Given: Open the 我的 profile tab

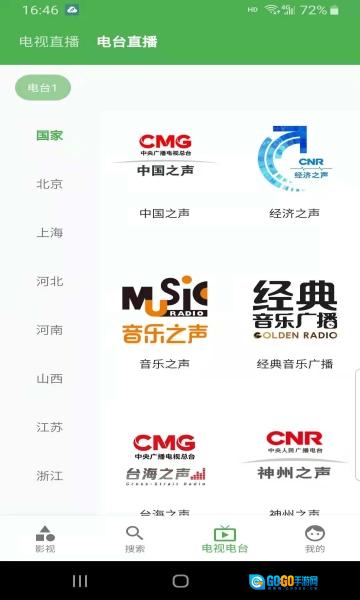Looking at the screenshot, I should point(315,539).
